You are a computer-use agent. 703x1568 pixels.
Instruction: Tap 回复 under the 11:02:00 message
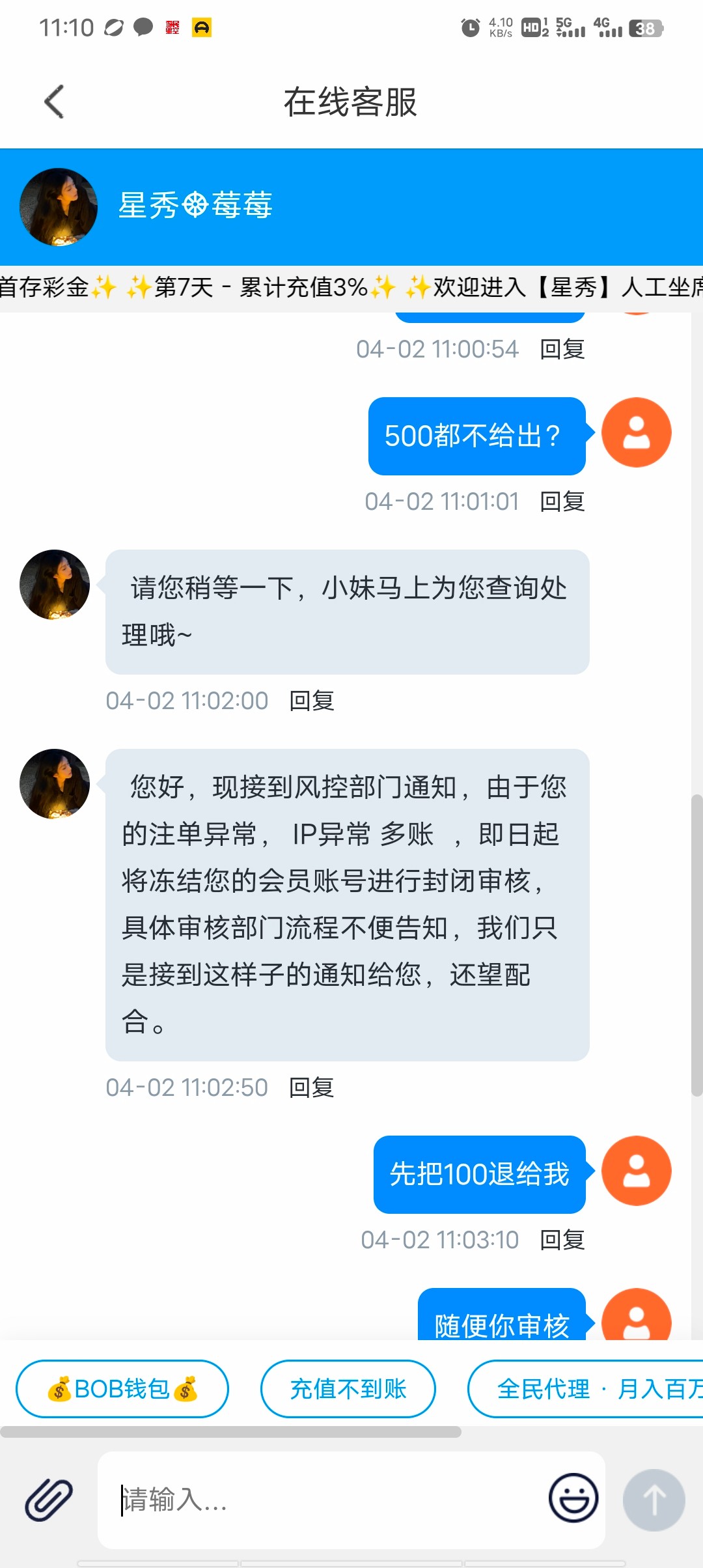click(x=312, y=701)
